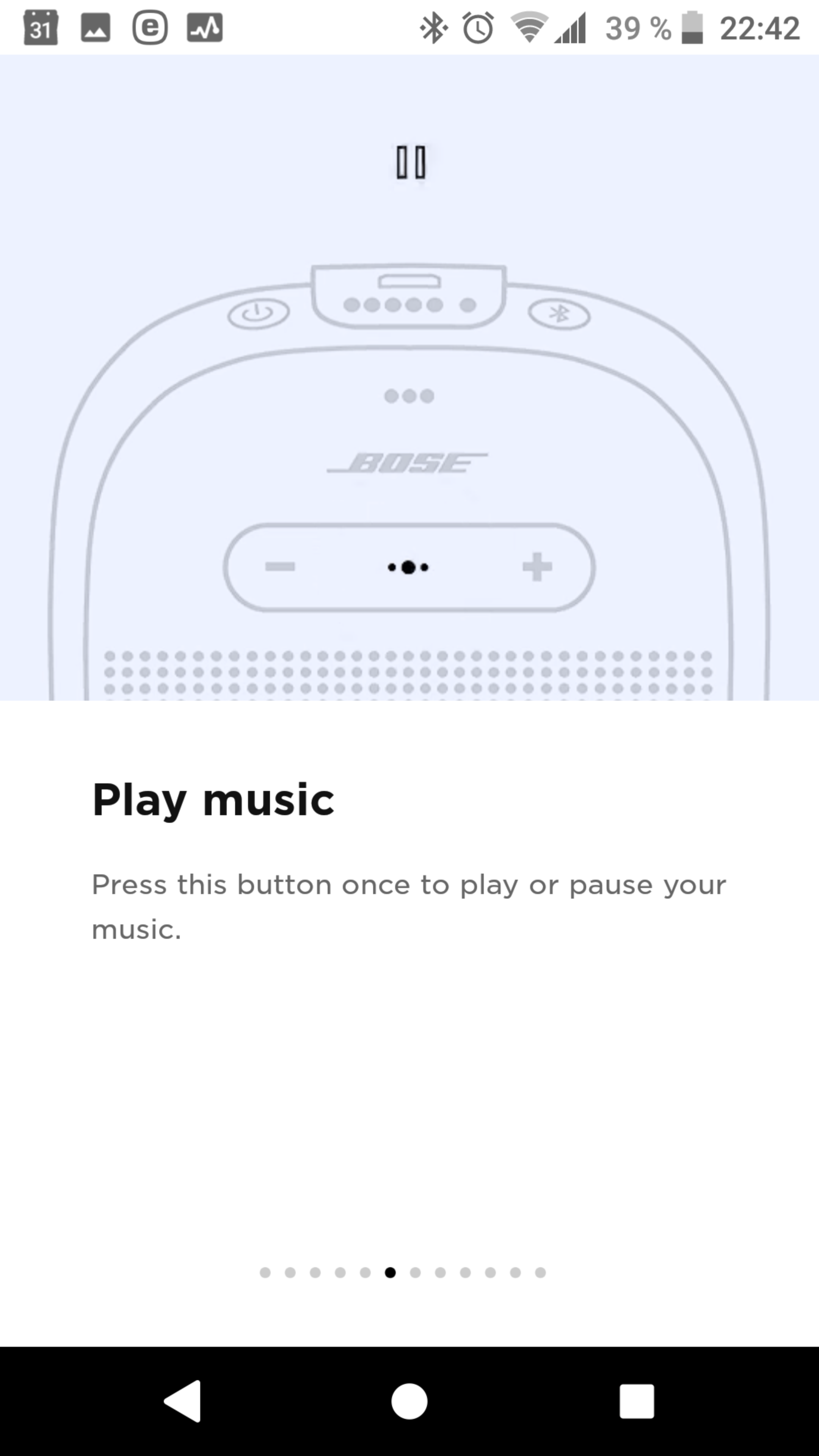Tap the highlighted page indicator dot
This screenshot has width=819, height=1456.
[390, 1272]
